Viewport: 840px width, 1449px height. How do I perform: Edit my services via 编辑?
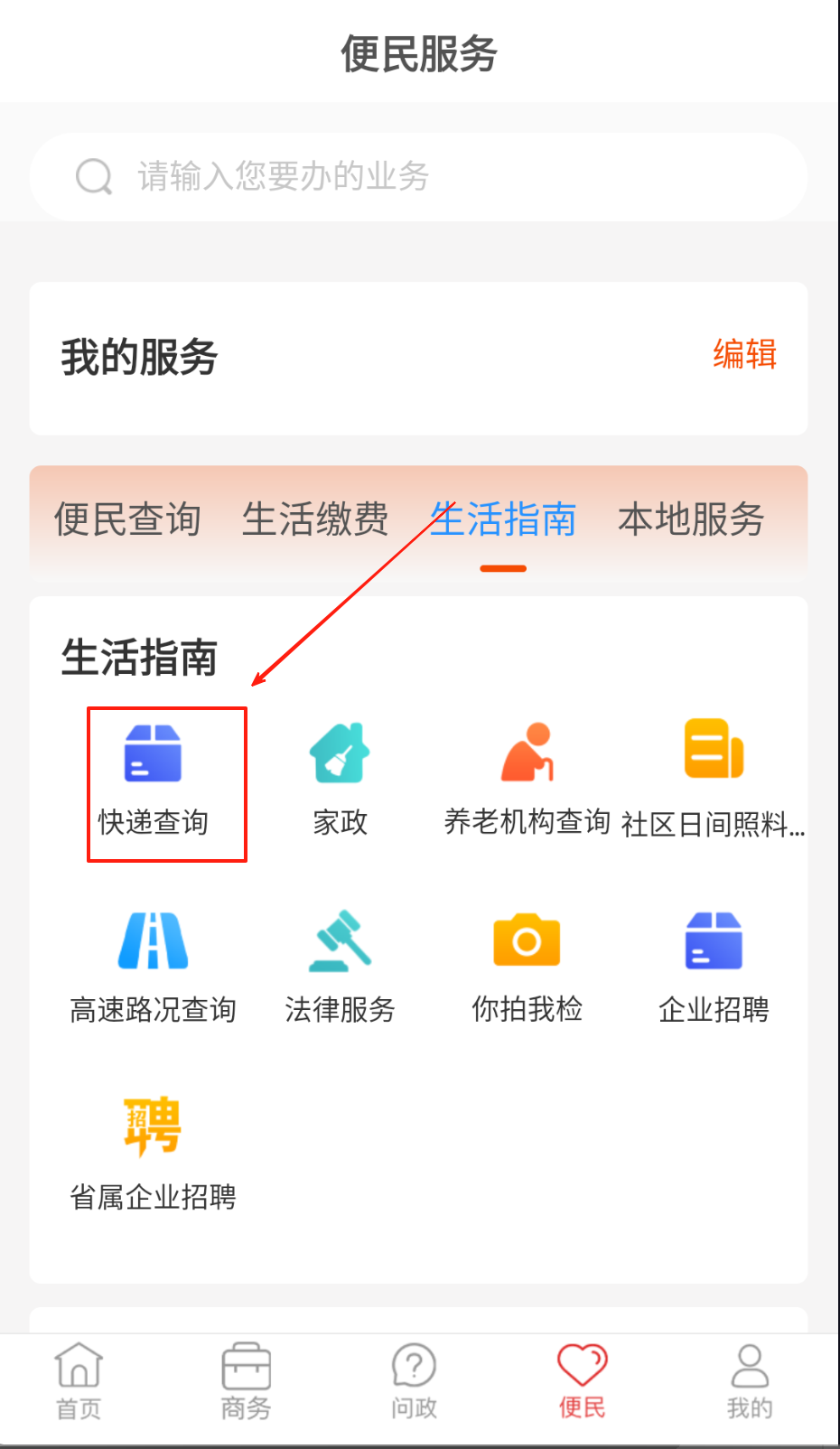click(744, 354)
